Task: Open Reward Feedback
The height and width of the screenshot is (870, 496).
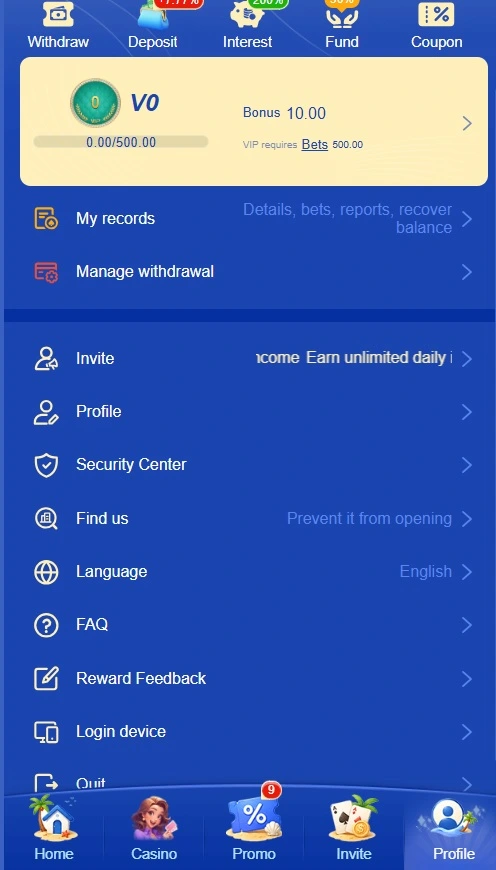Action: 248,678
